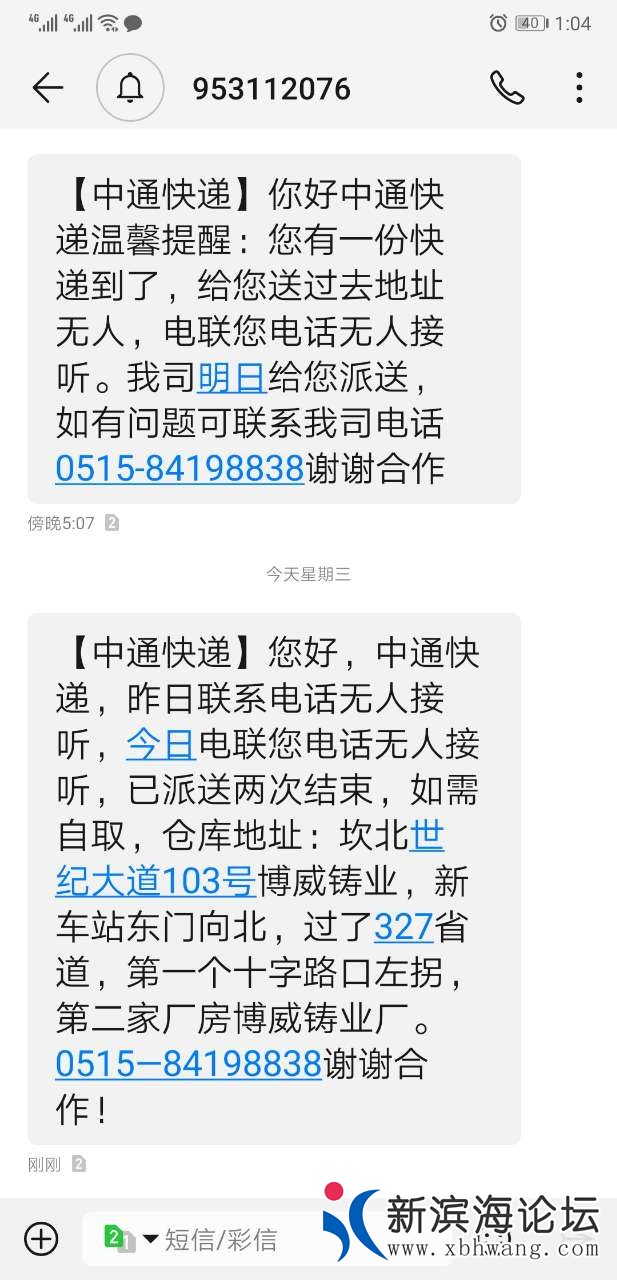Open the notification bell for 953112076
Viewport: 617px width, 1280px height.
point(130,88)
